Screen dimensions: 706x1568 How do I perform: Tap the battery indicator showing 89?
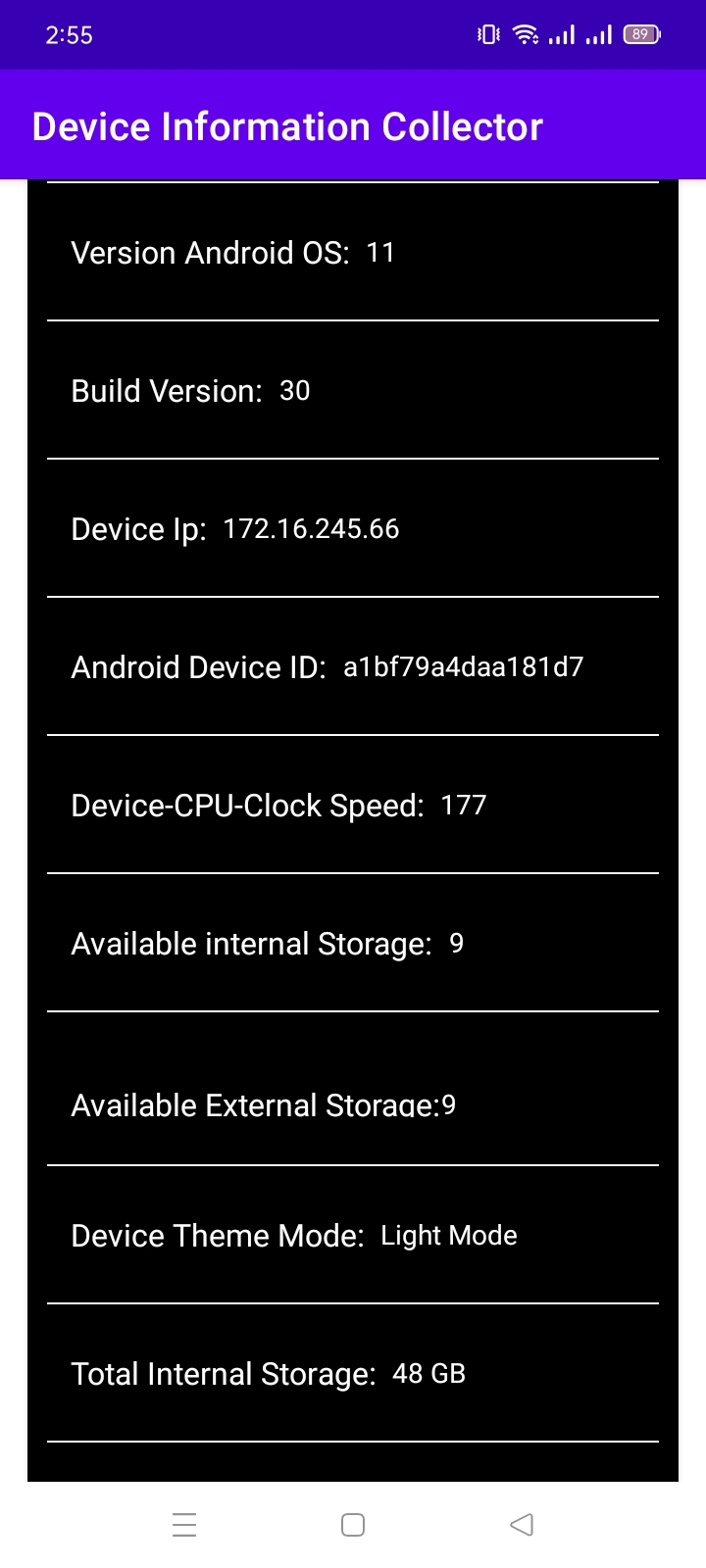click(638, 34)
